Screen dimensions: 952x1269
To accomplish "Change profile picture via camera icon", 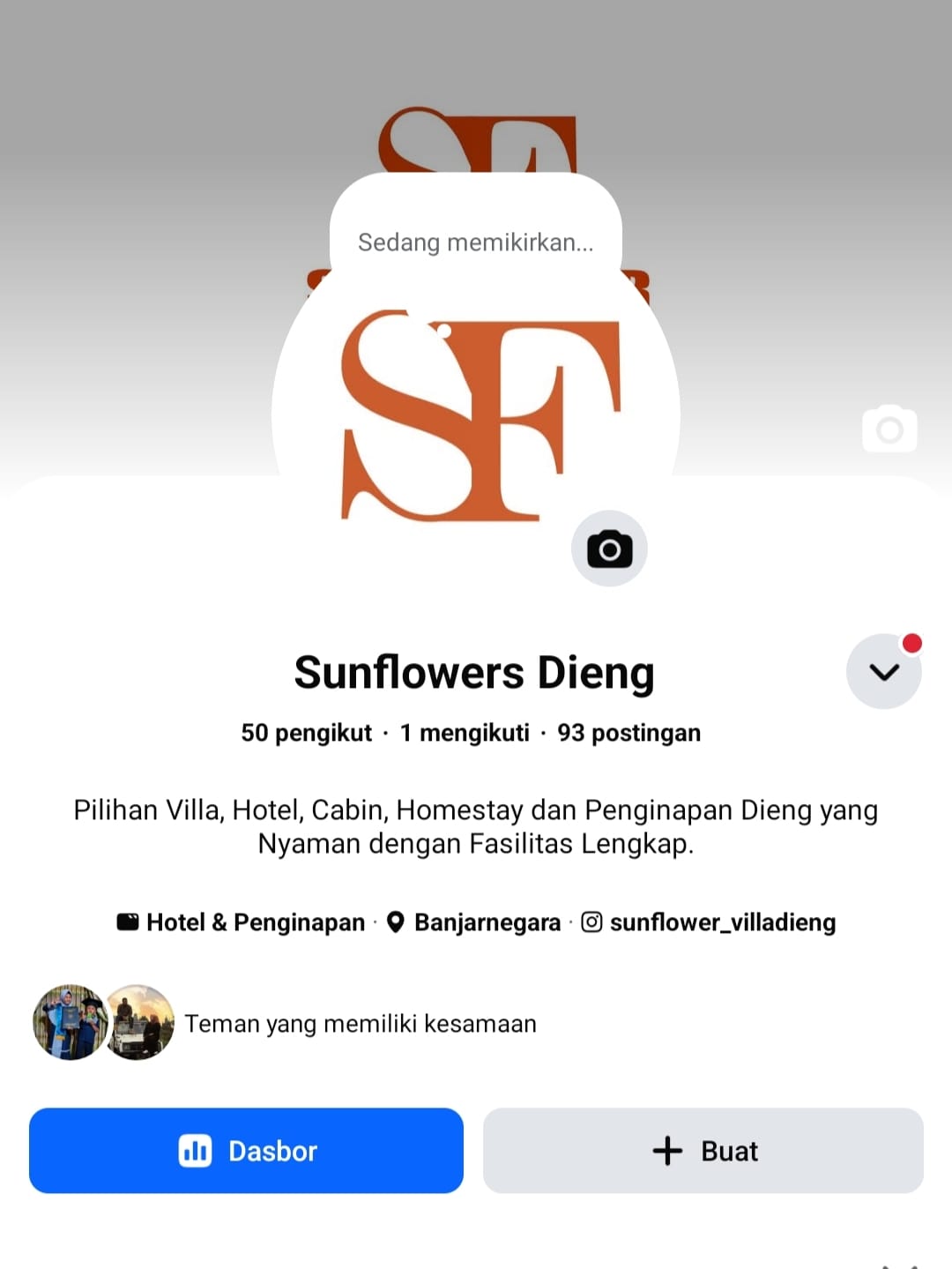I will coord(609,549).
